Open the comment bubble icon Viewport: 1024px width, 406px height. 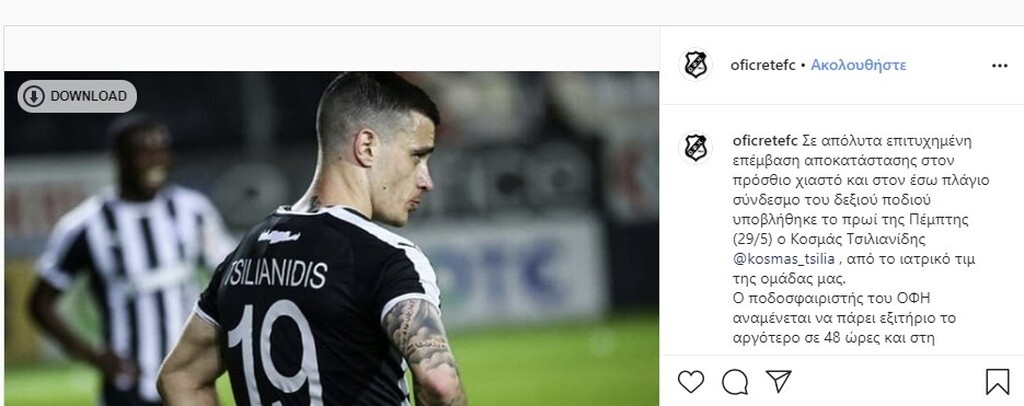point(735,381)
